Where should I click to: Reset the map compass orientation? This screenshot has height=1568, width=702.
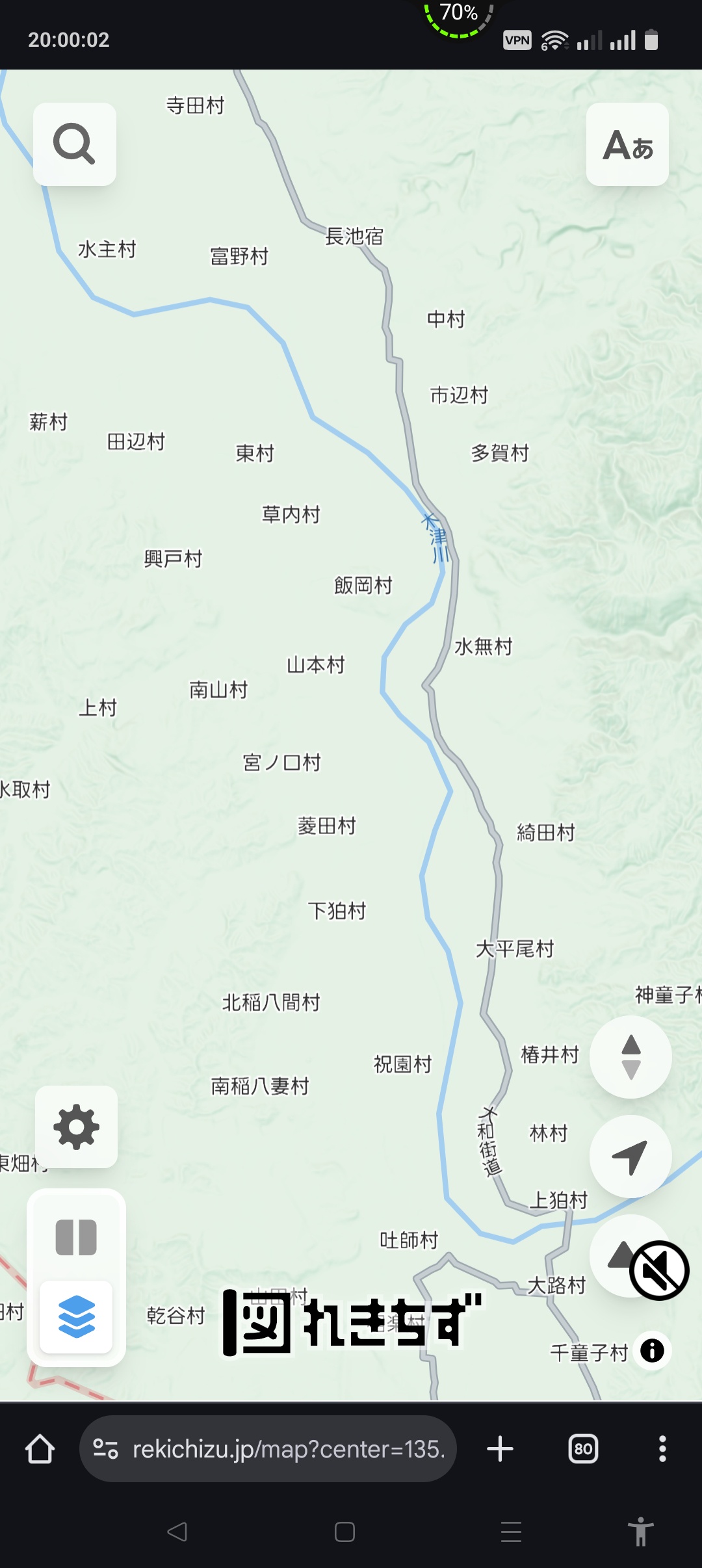tap(630, 1057)
